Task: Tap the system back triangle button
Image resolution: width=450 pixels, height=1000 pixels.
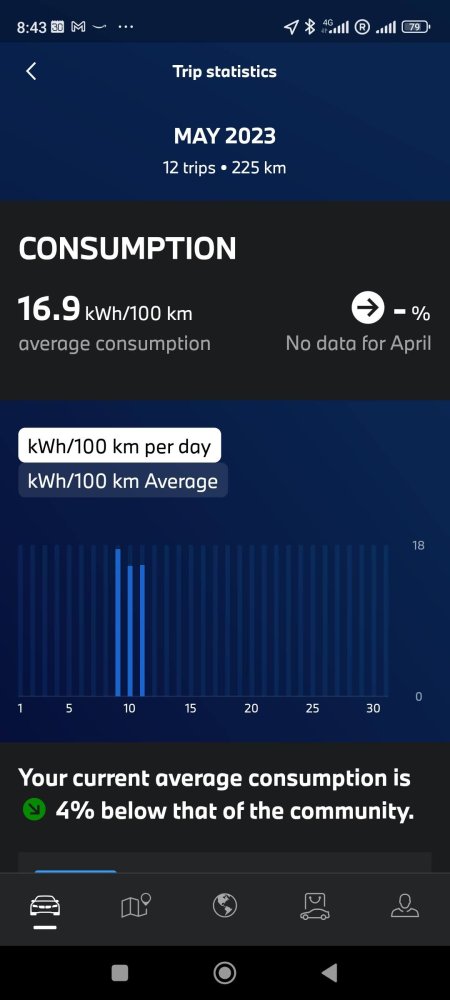Action: 329,973
